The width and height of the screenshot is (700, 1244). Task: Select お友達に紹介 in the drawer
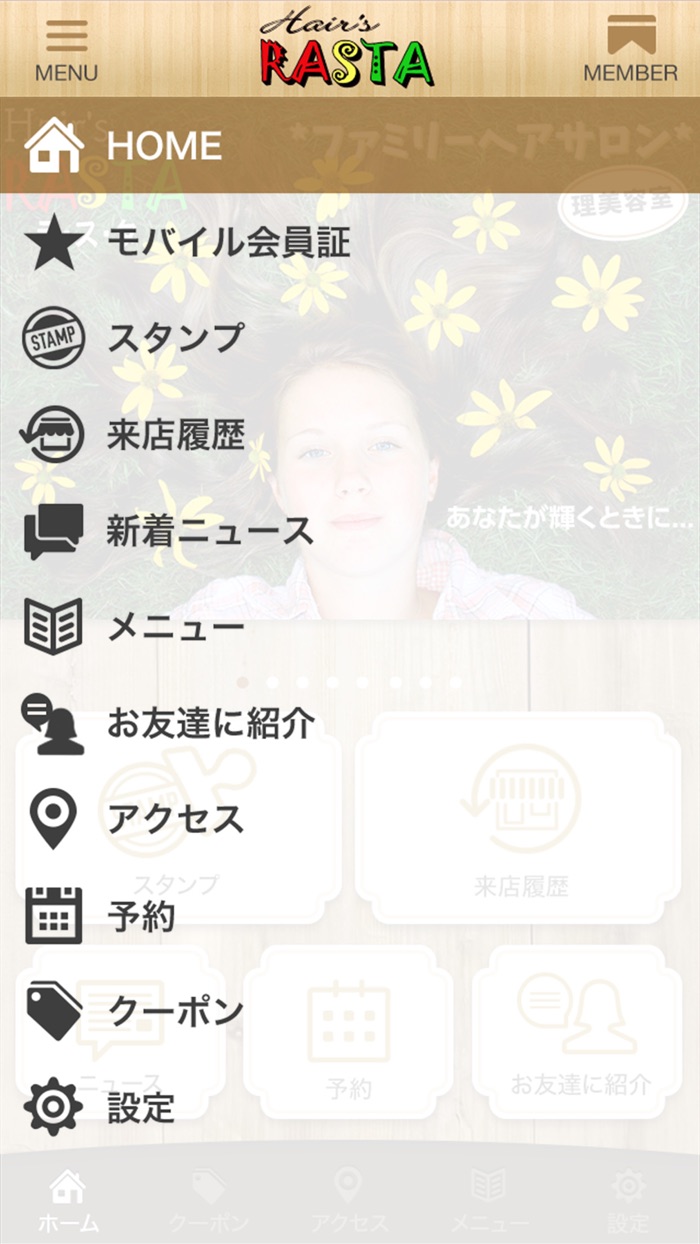[x=210, y=724]
